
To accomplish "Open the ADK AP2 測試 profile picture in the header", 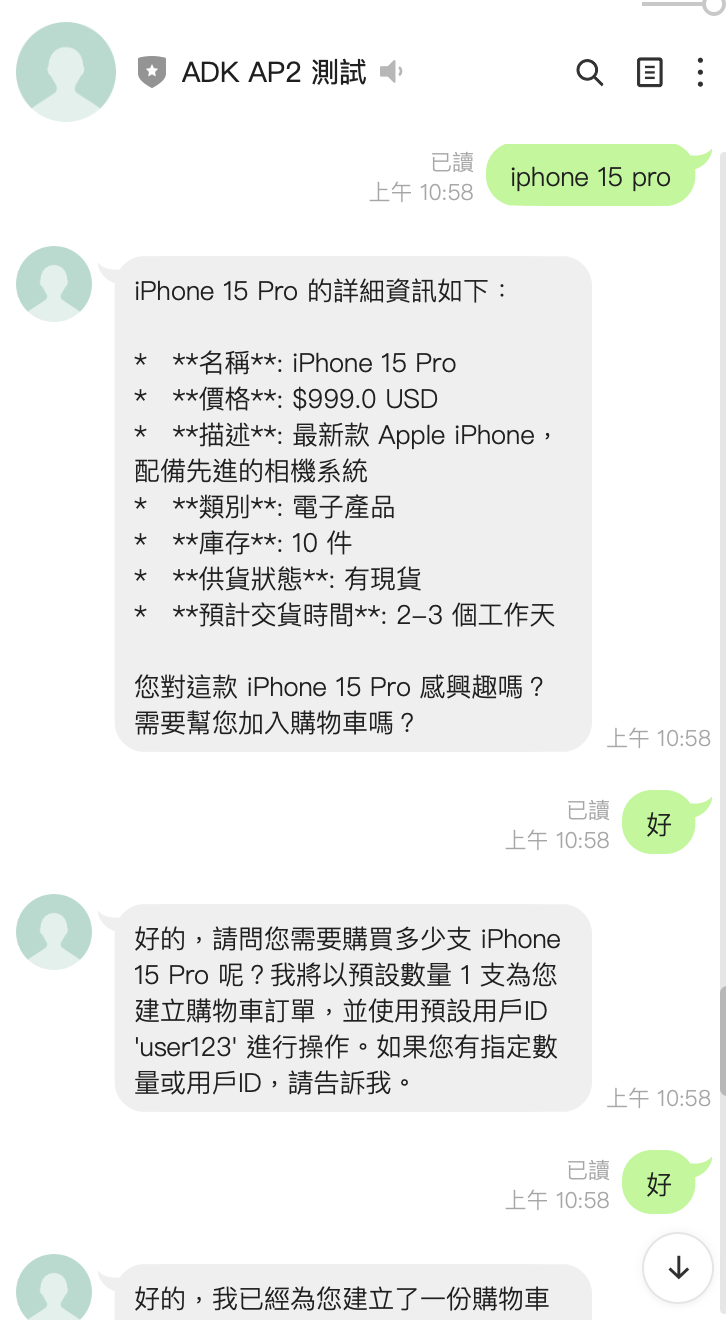I will [x=67, y=72].
